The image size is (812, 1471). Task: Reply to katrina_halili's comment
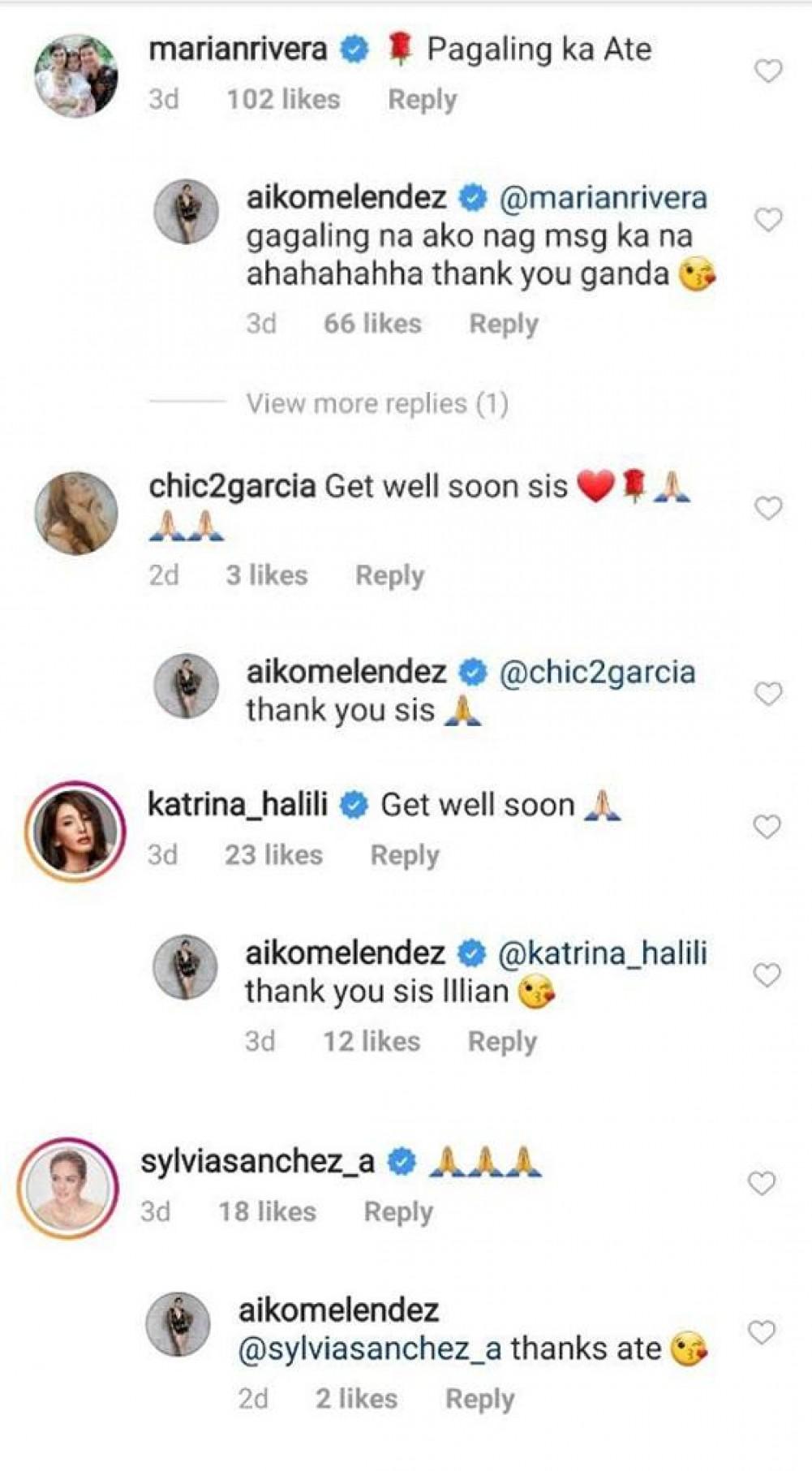click(404, 855)
